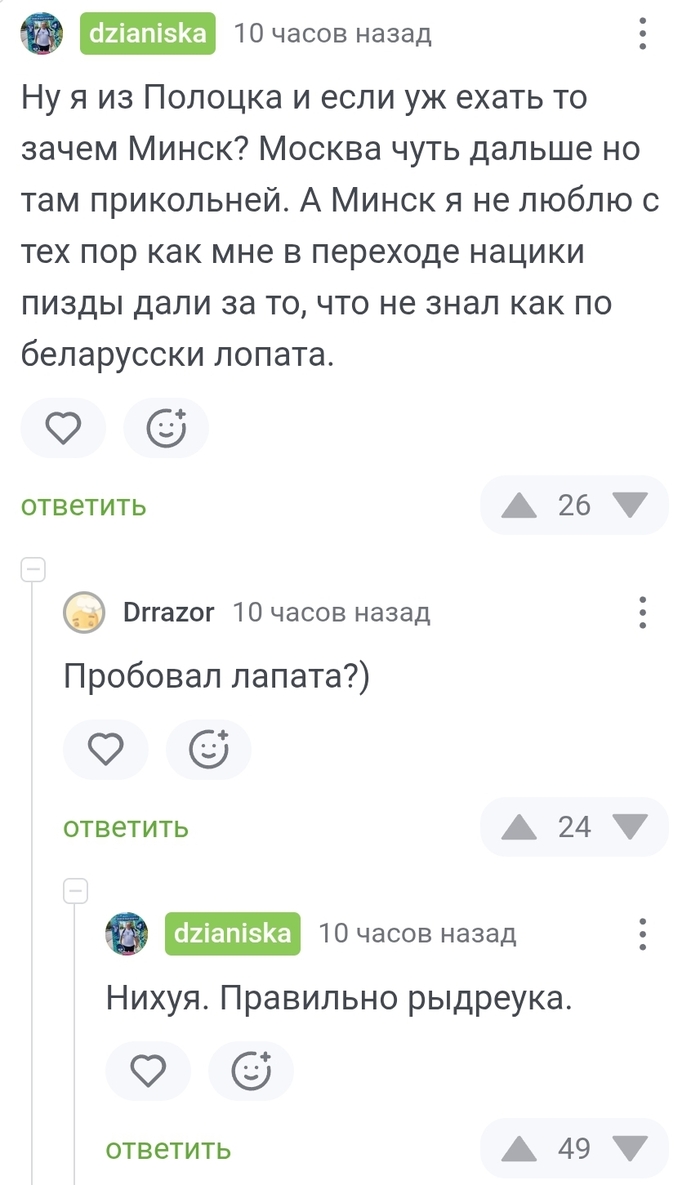Open overflow menu on Drrazor's comment
Image resolution: width=700 pixels, height=1185 pixels.
643,611
